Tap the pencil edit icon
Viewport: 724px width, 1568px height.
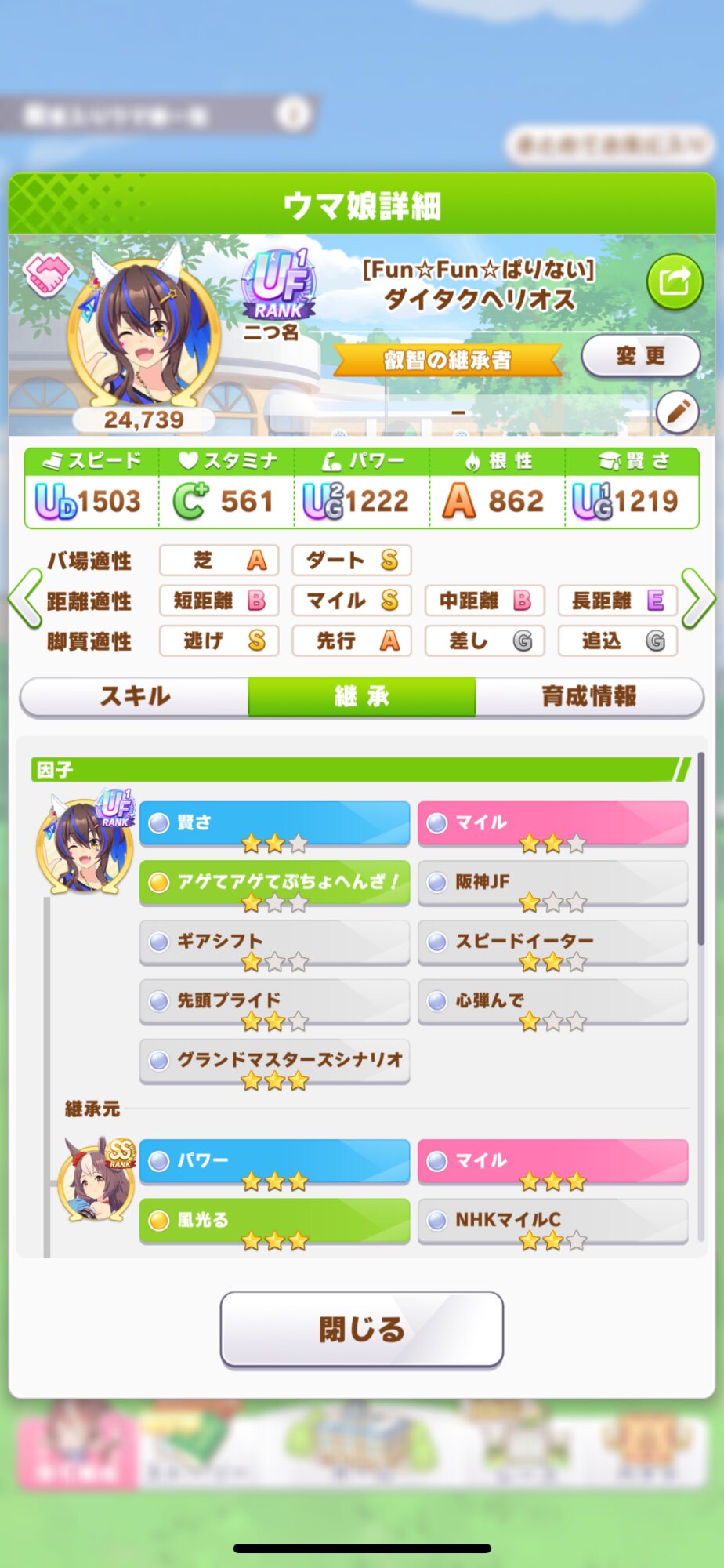point(677,411)
